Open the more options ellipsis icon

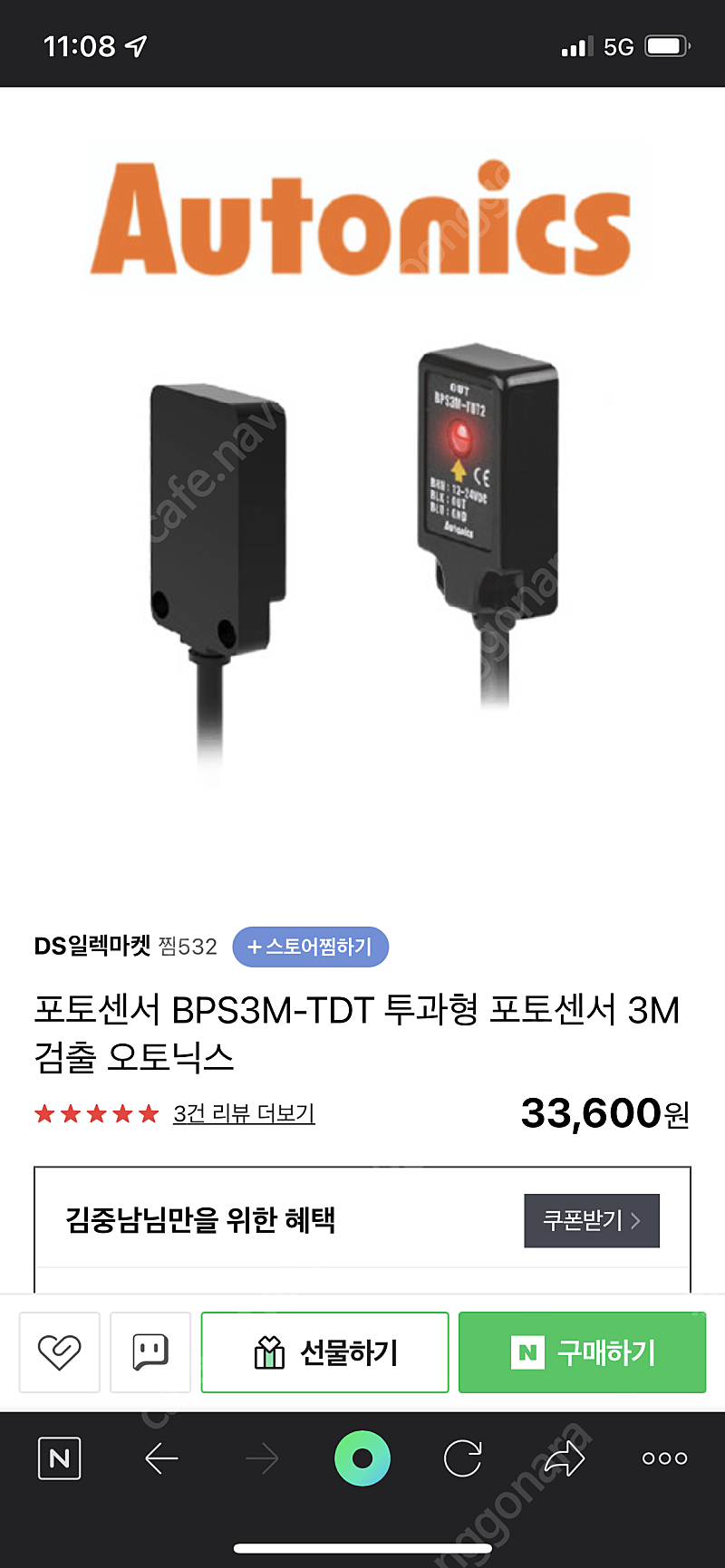click(663, 1458)
